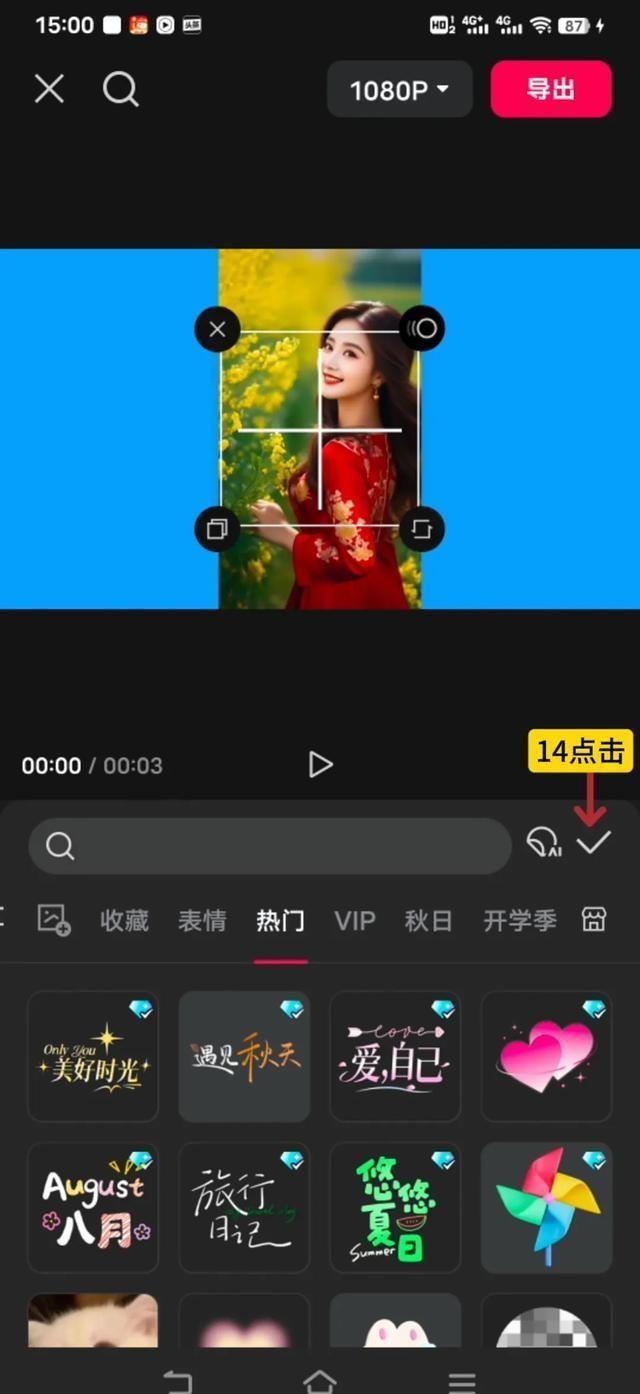Switch to the 秋日 tab
640x1394 pixels.
[428, 920]
